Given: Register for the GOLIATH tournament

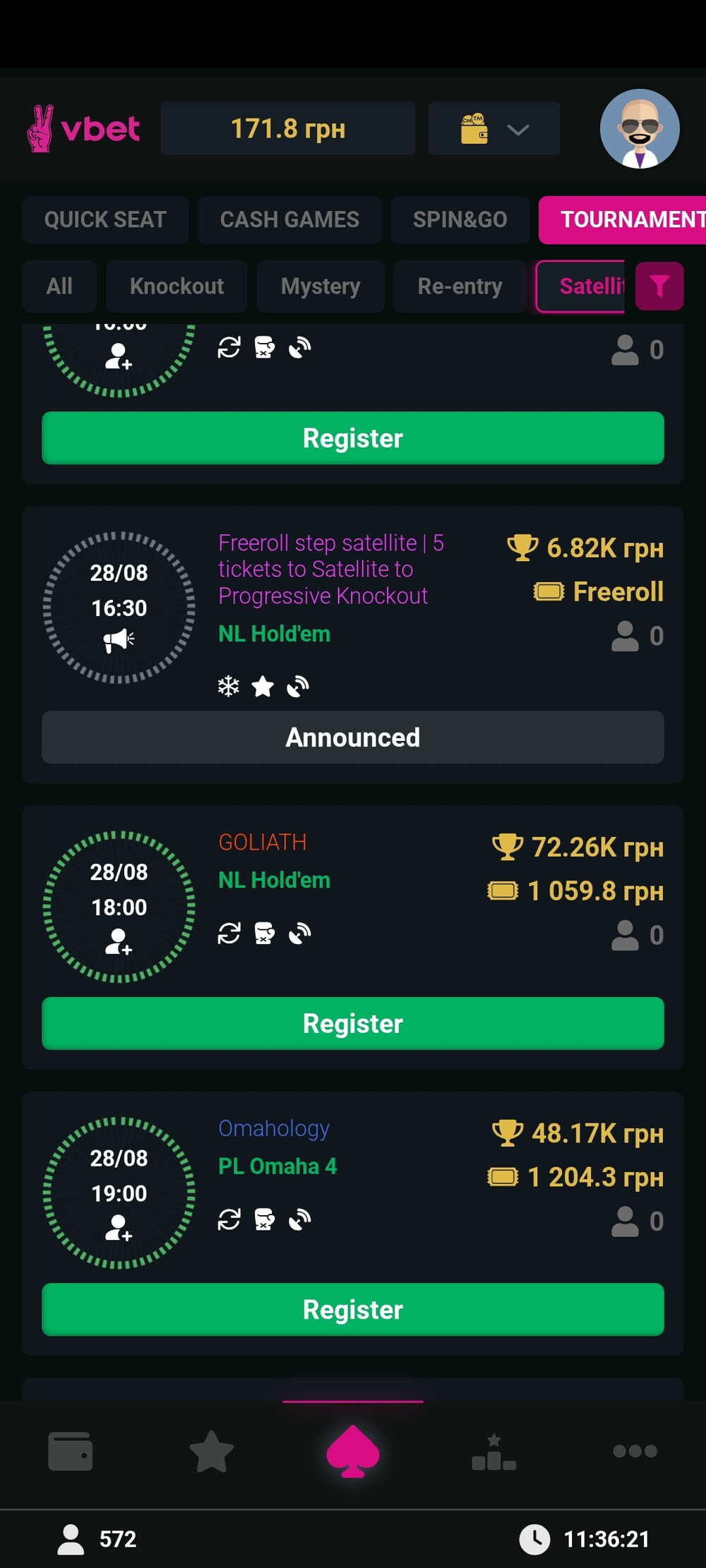Looking at the screenshot, I should click(x=353, y=1023).
